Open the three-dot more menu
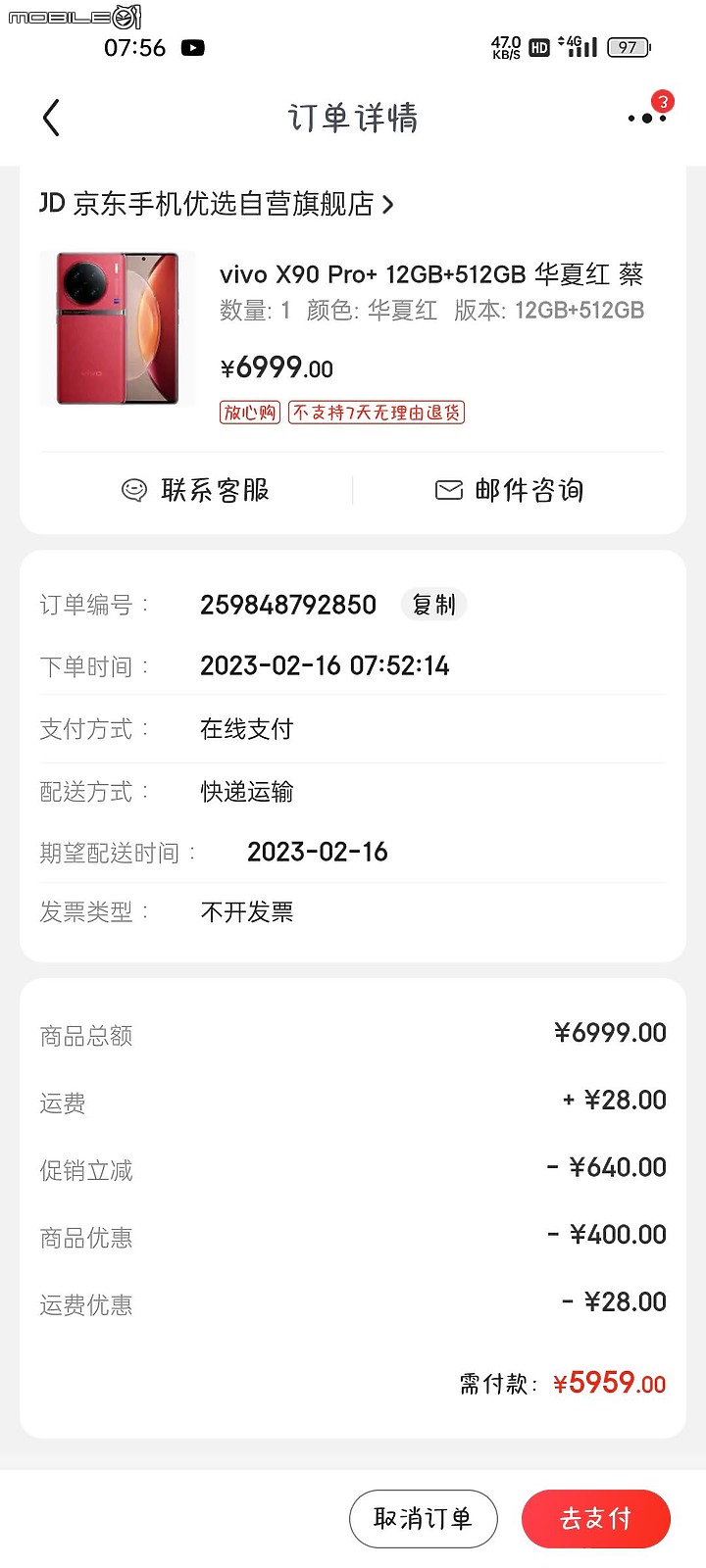 [x=647, y=118]
